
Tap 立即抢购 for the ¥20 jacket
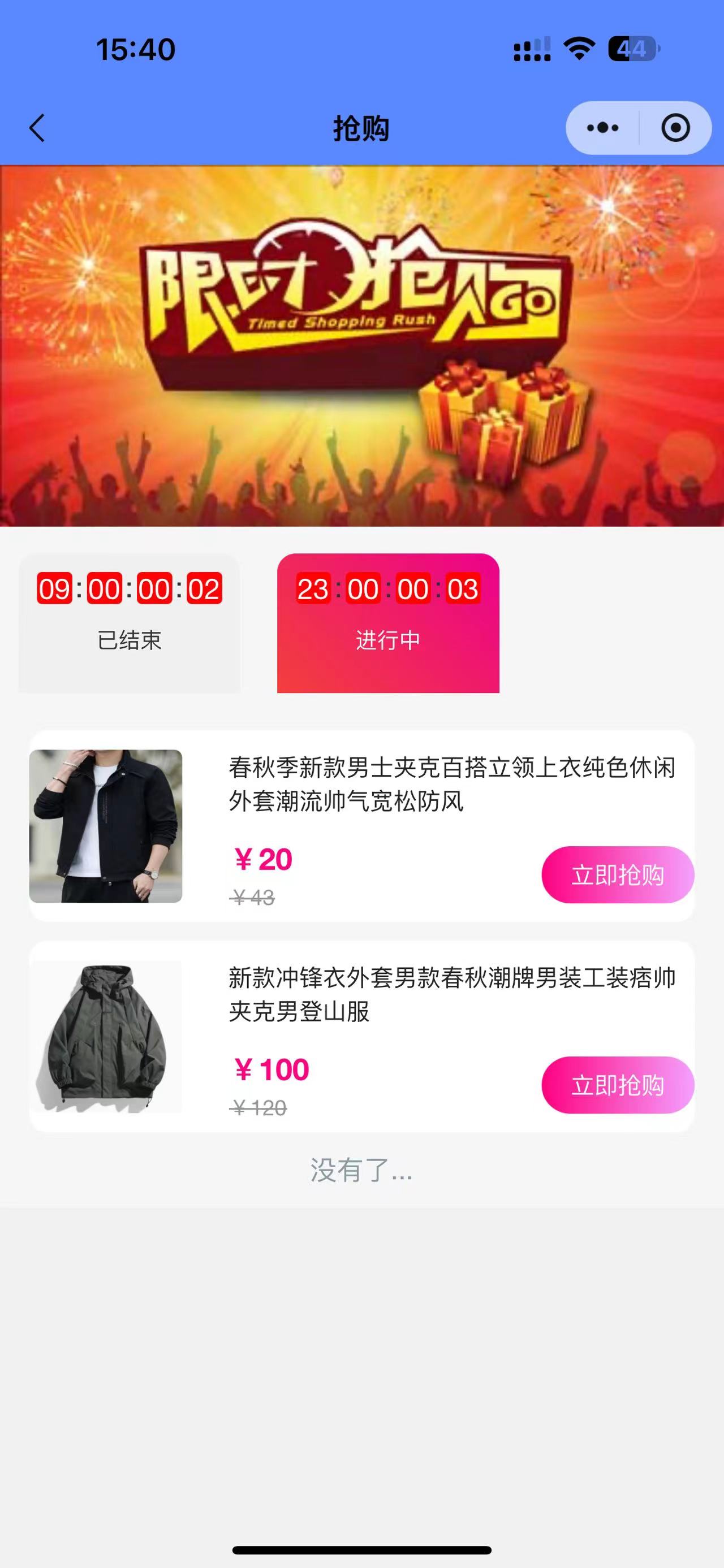[617, 874]
